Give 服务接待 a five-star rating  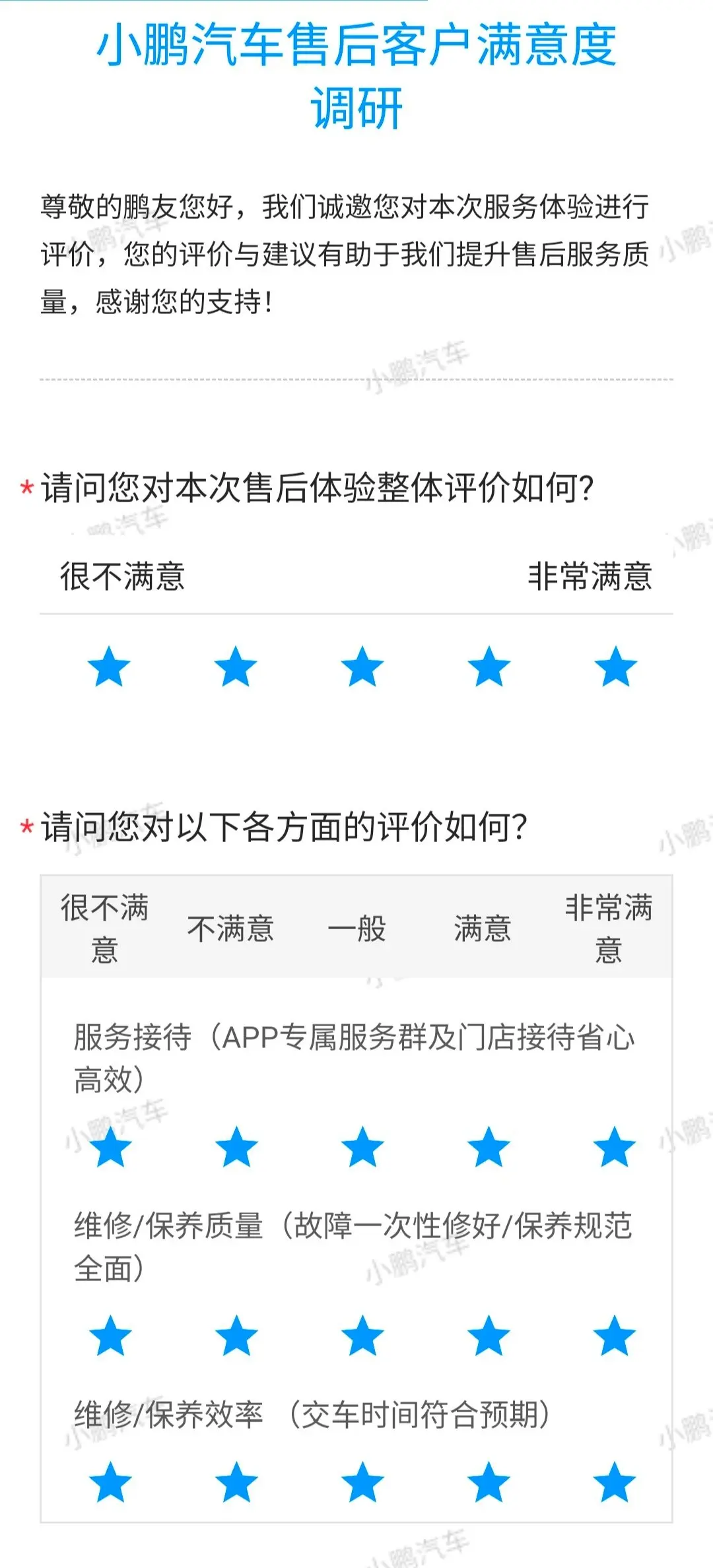[x=615, y=1147]
